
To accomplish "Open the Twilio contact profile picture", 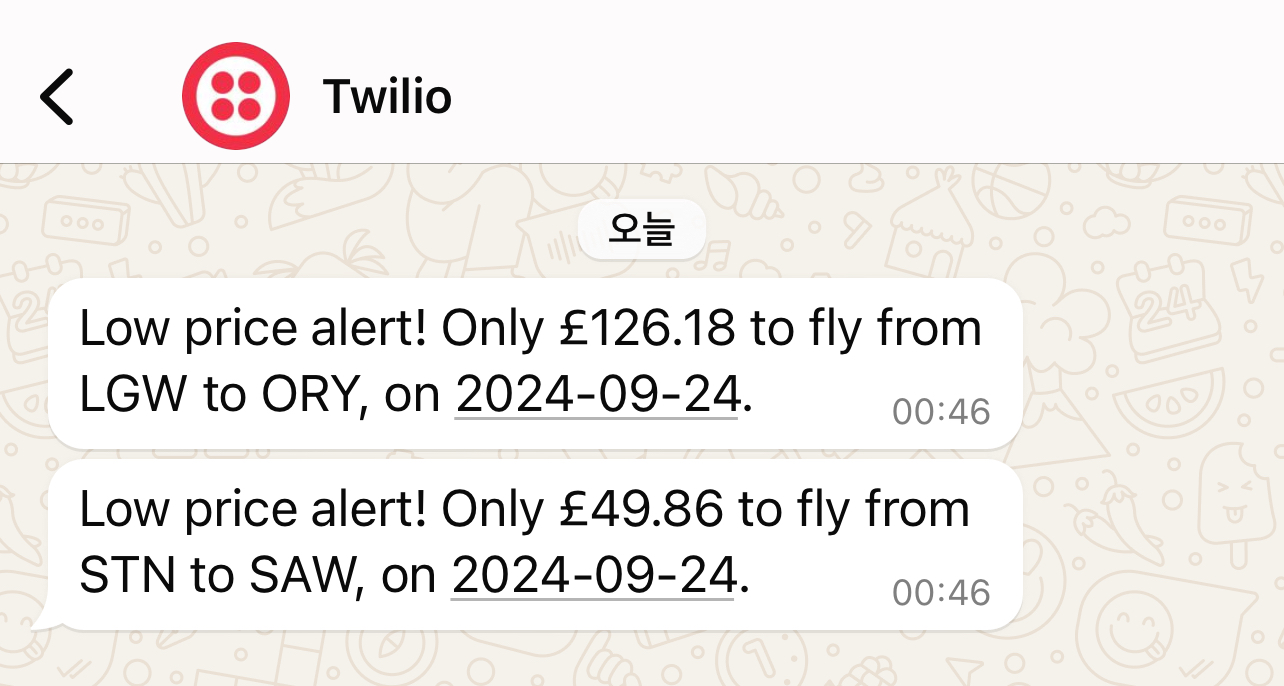I will point(235,97).
